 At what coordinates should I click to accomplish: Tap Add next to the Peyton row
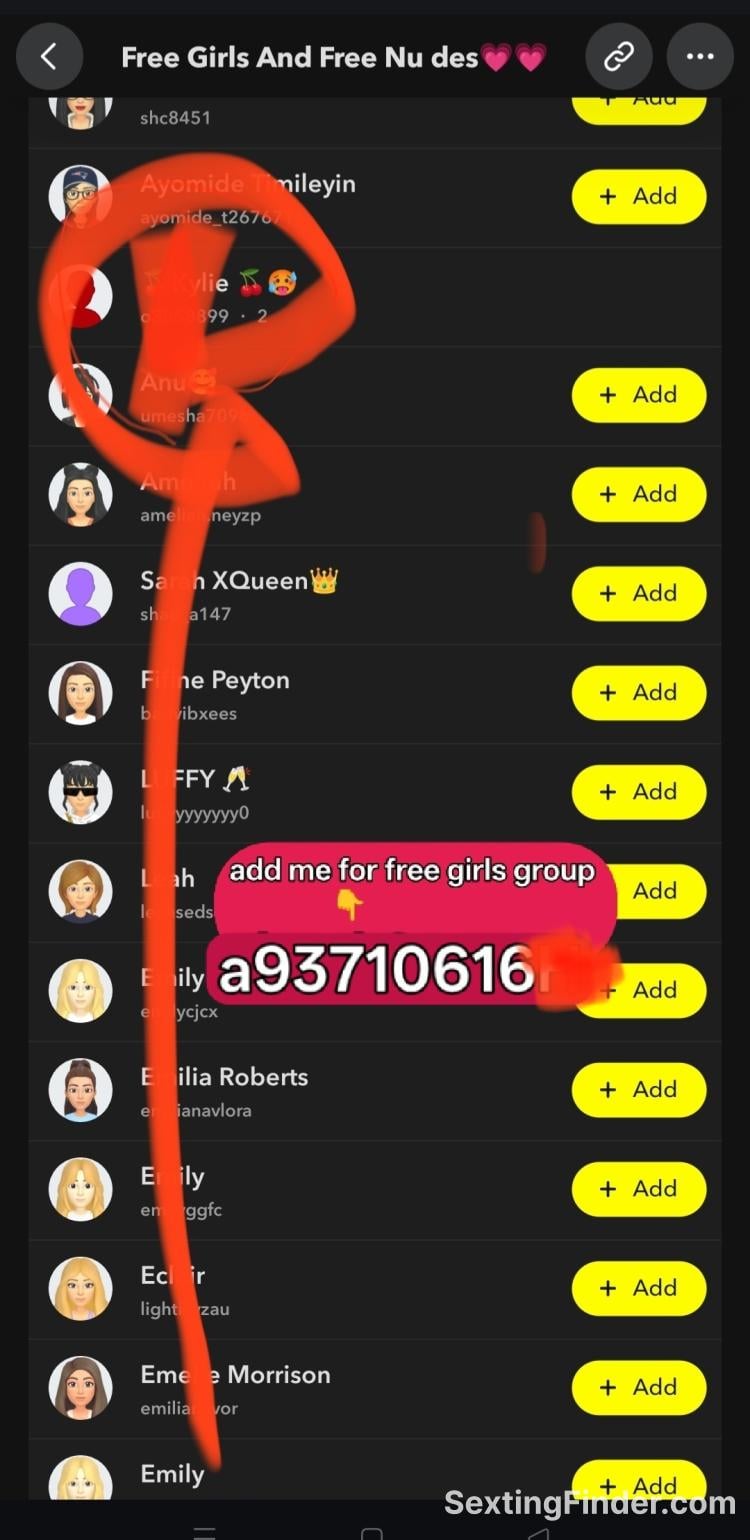[639, 693]
